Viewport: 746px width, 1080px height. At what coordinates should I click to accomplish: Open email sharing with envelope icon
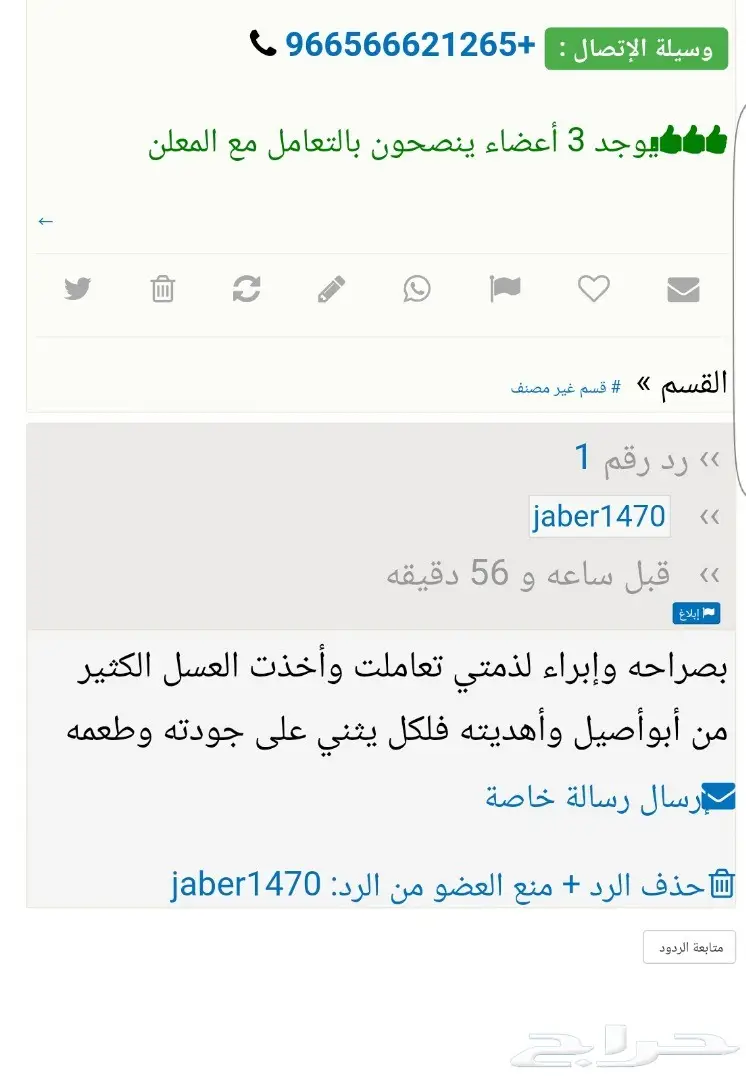pyautogui.click(x=683, y=291)
